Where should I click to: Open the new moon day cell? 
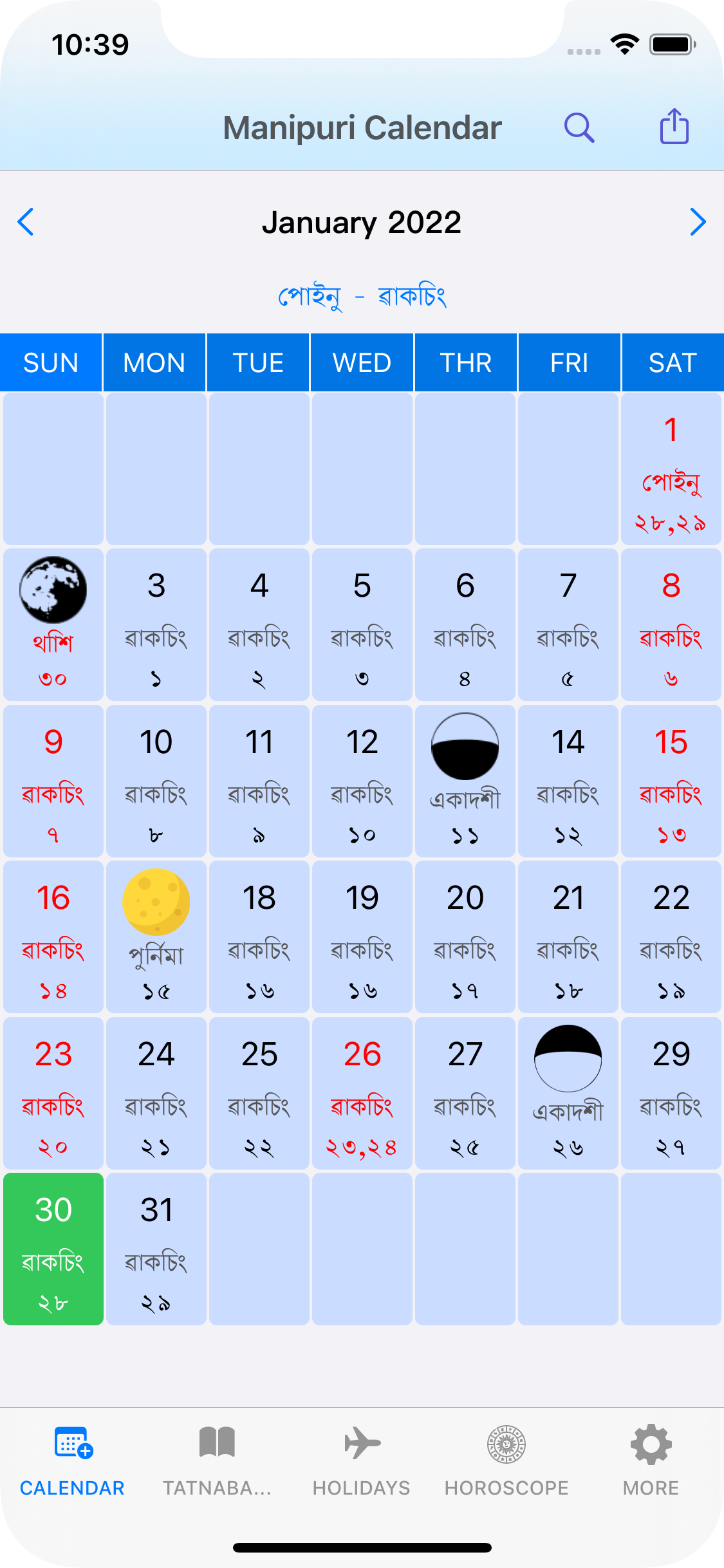coord(53,624)
